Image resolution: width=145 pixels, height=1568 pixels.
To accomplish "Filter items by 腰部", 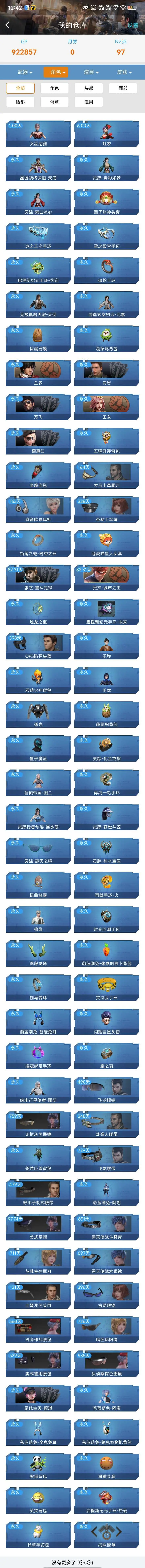I will click(x=20, y=102).
